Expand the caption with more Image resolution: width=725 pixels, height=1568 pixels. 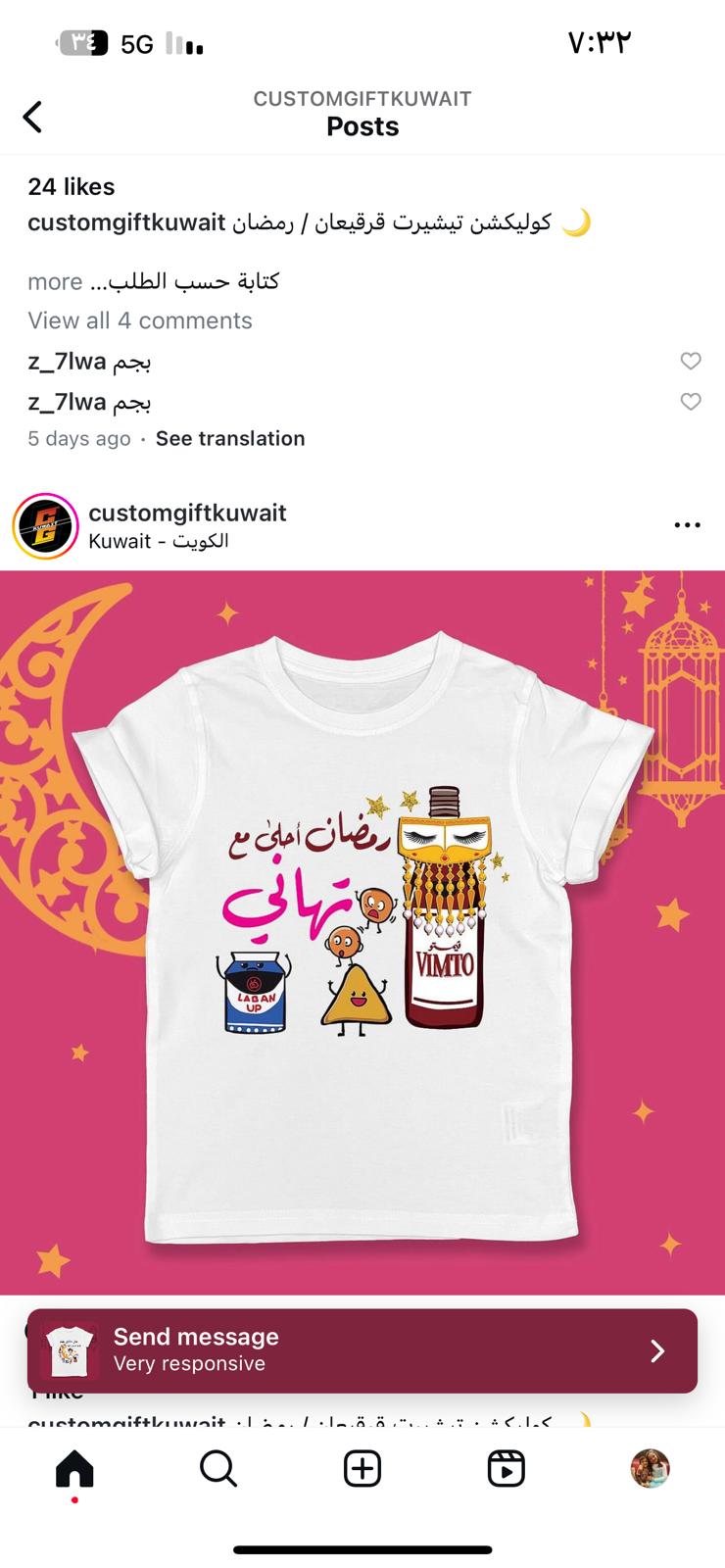(55, 282)
